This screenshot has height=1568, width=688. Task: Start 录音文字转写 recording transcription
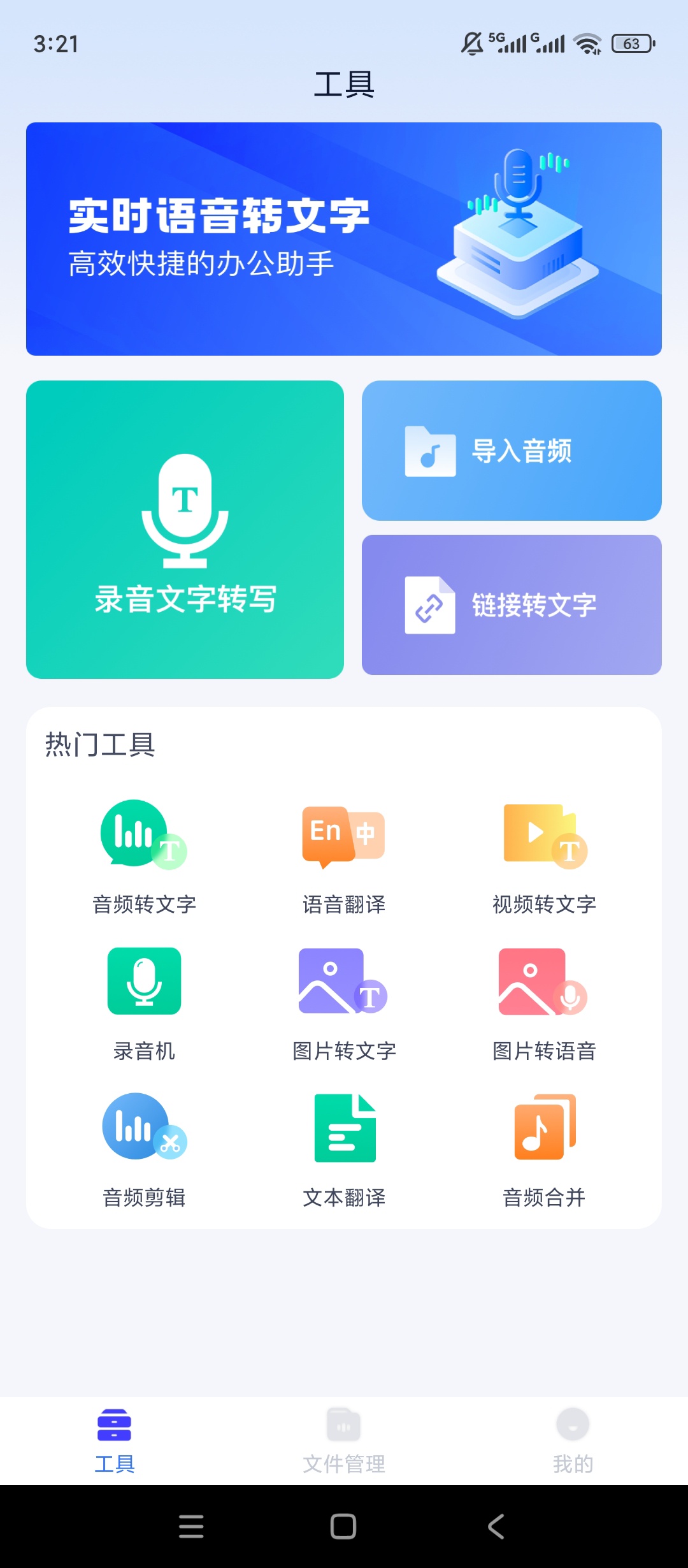point(185,530)
